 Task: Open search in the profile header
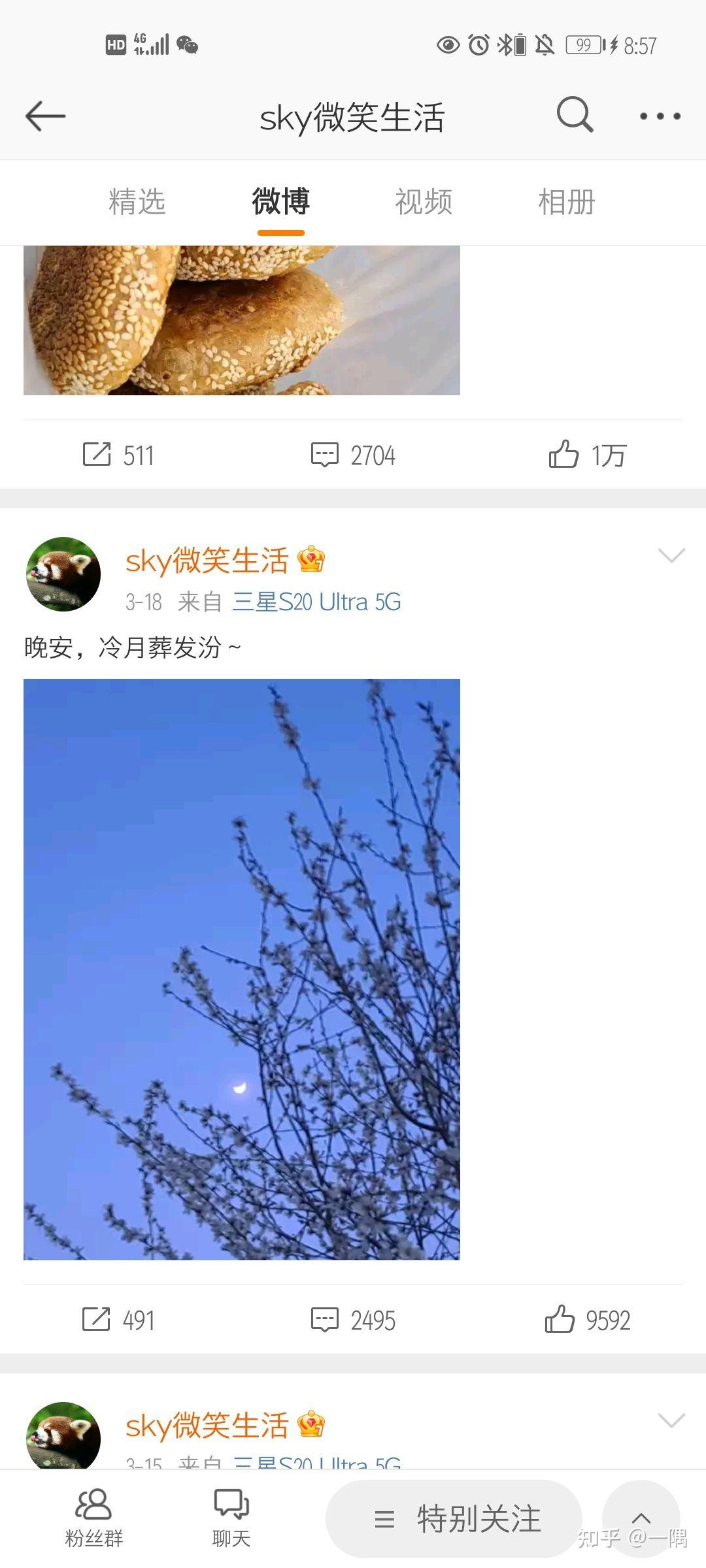tap(575, 115)
